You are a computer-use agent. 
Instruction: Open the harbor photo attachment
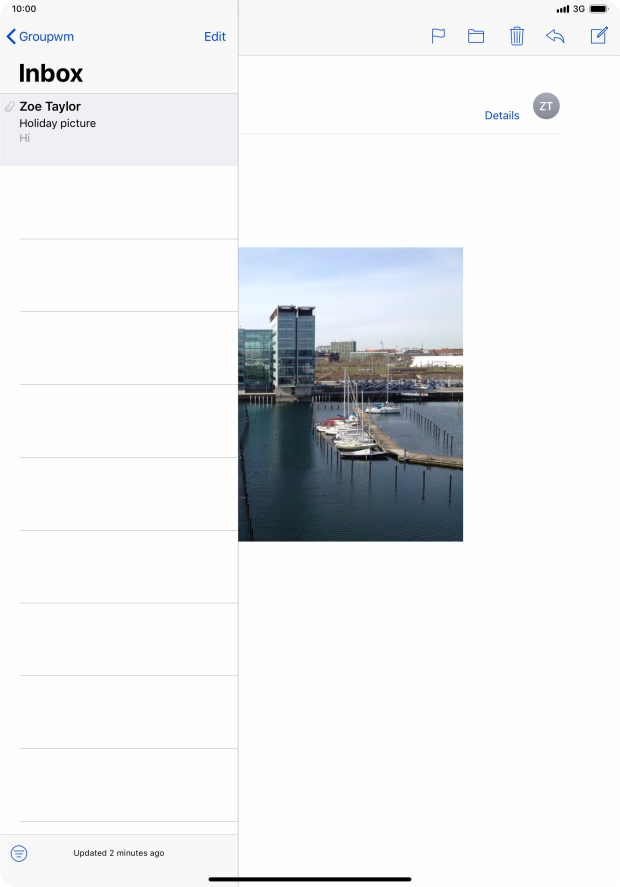click(x=350, y=394)
